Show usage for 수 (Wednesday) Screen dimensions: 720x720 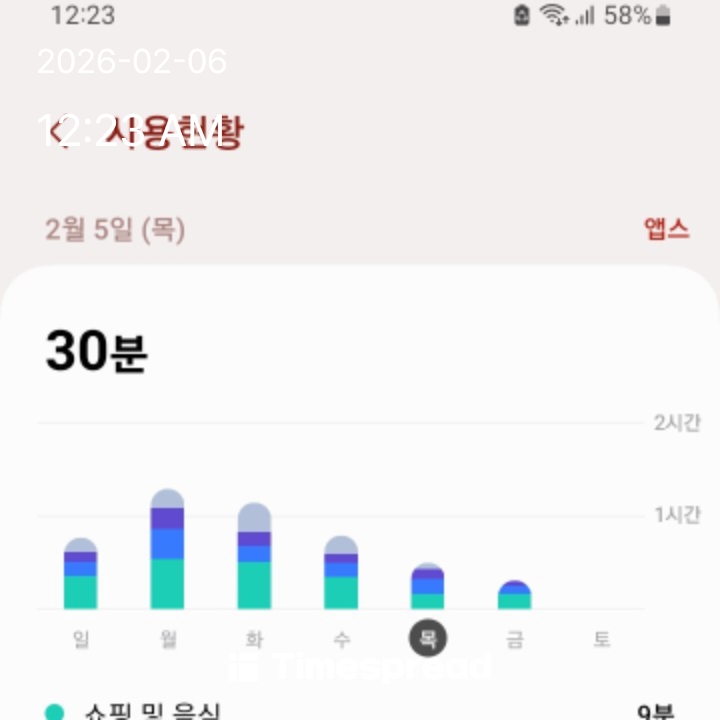point(341,639)
